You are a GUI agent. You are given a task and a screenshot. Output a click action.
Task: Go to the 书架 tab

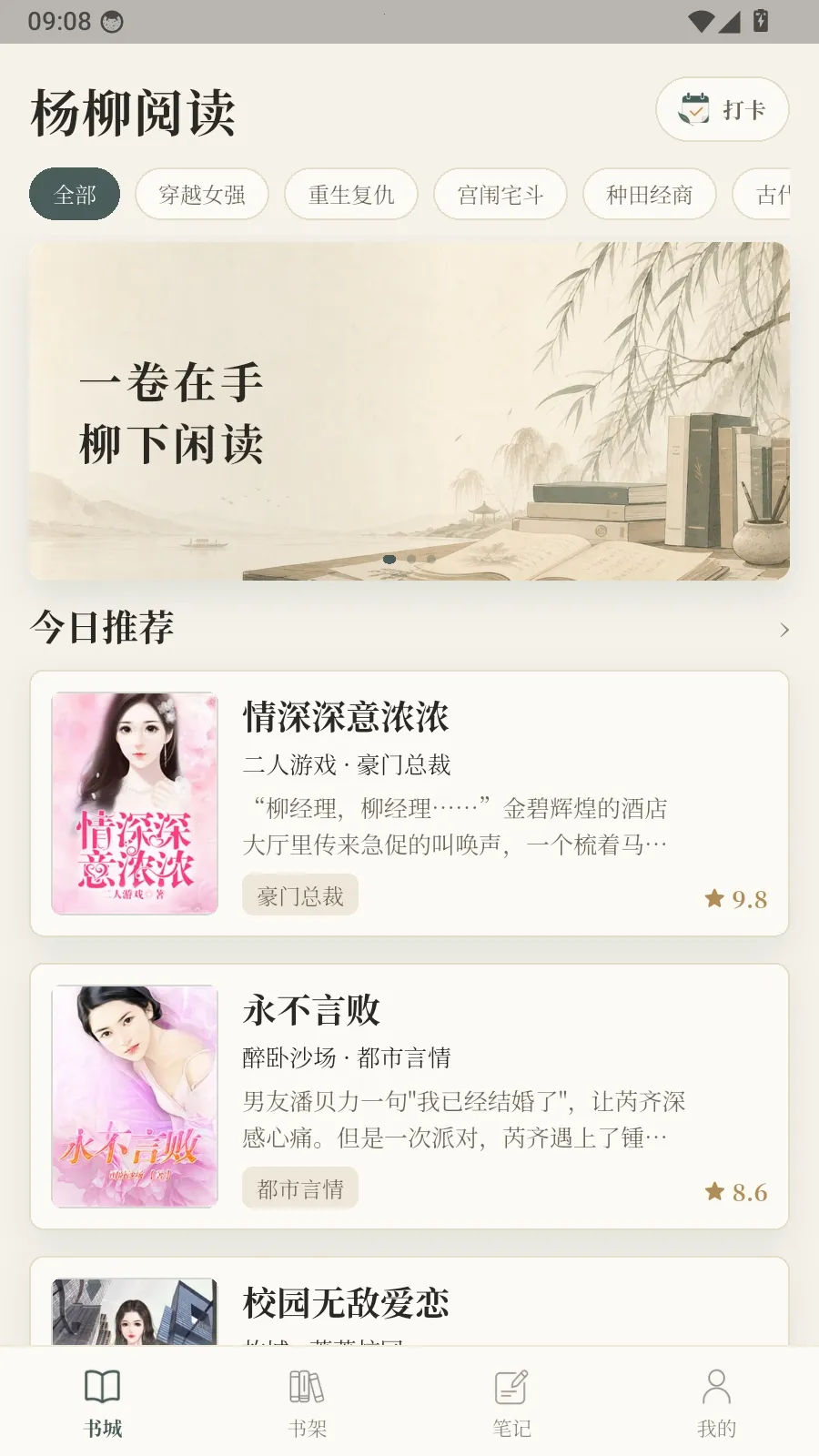click(308, 1402)
